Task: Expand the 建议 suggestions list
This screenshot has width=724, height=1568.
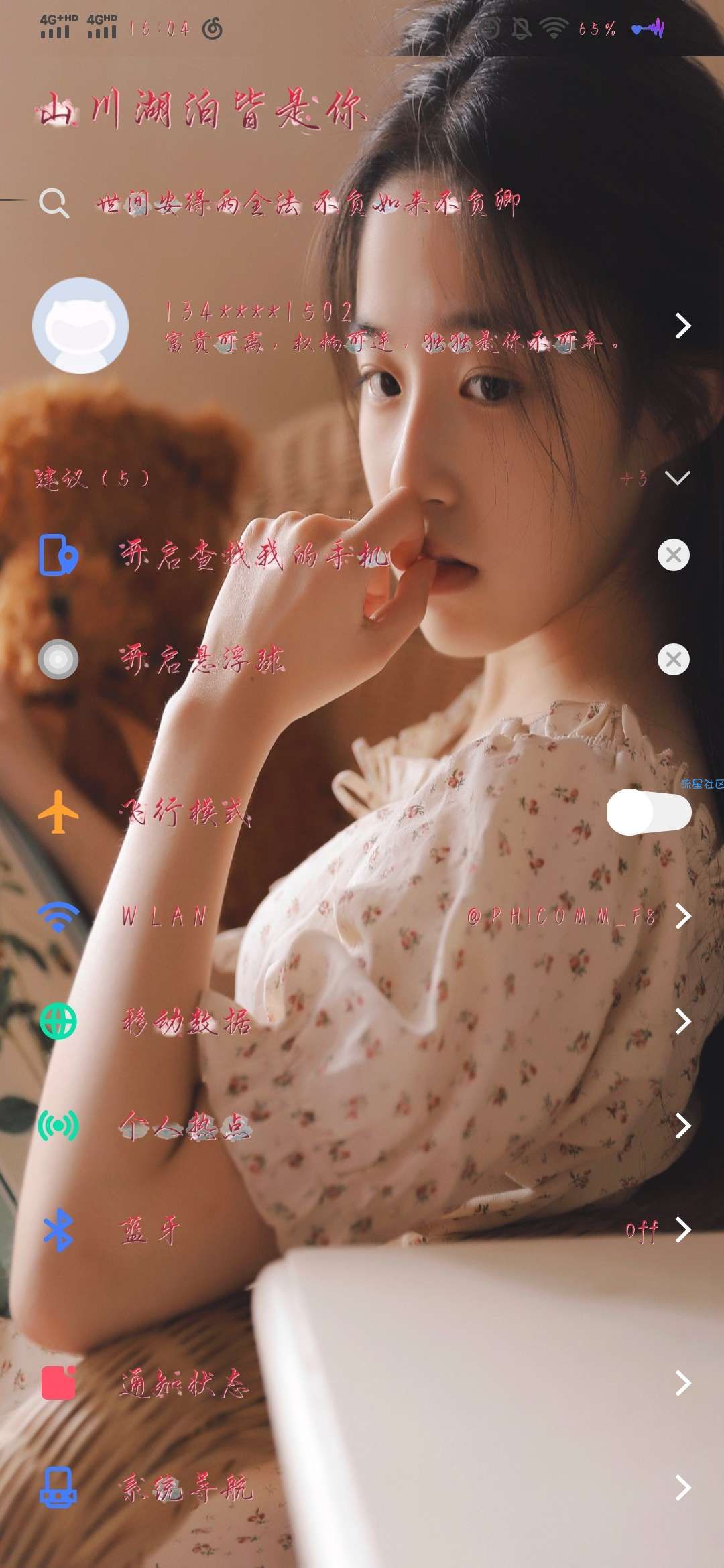Action: click(x=677, y=478)
